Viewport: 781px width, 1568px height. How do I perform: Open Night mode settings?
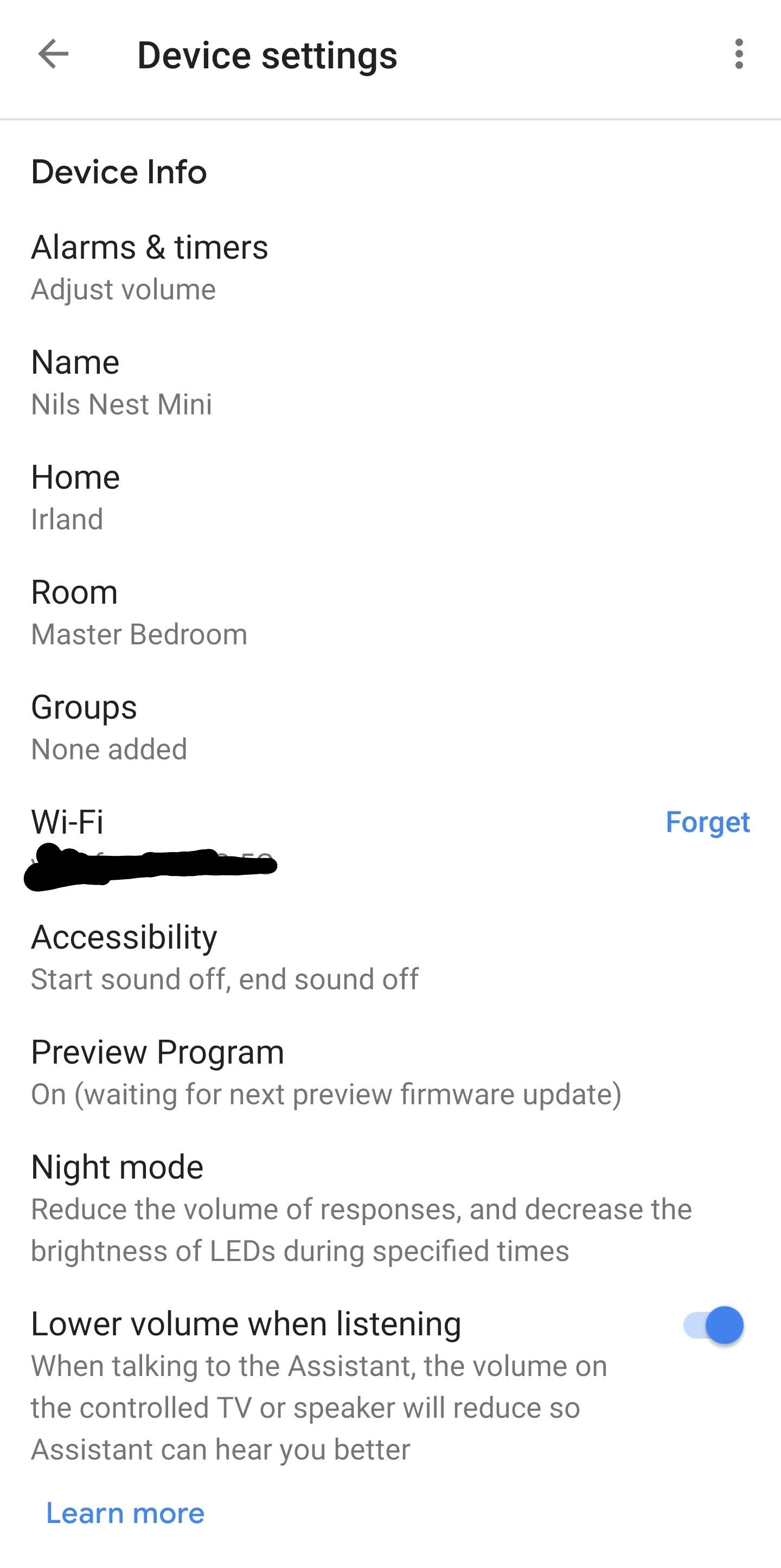390,1208
